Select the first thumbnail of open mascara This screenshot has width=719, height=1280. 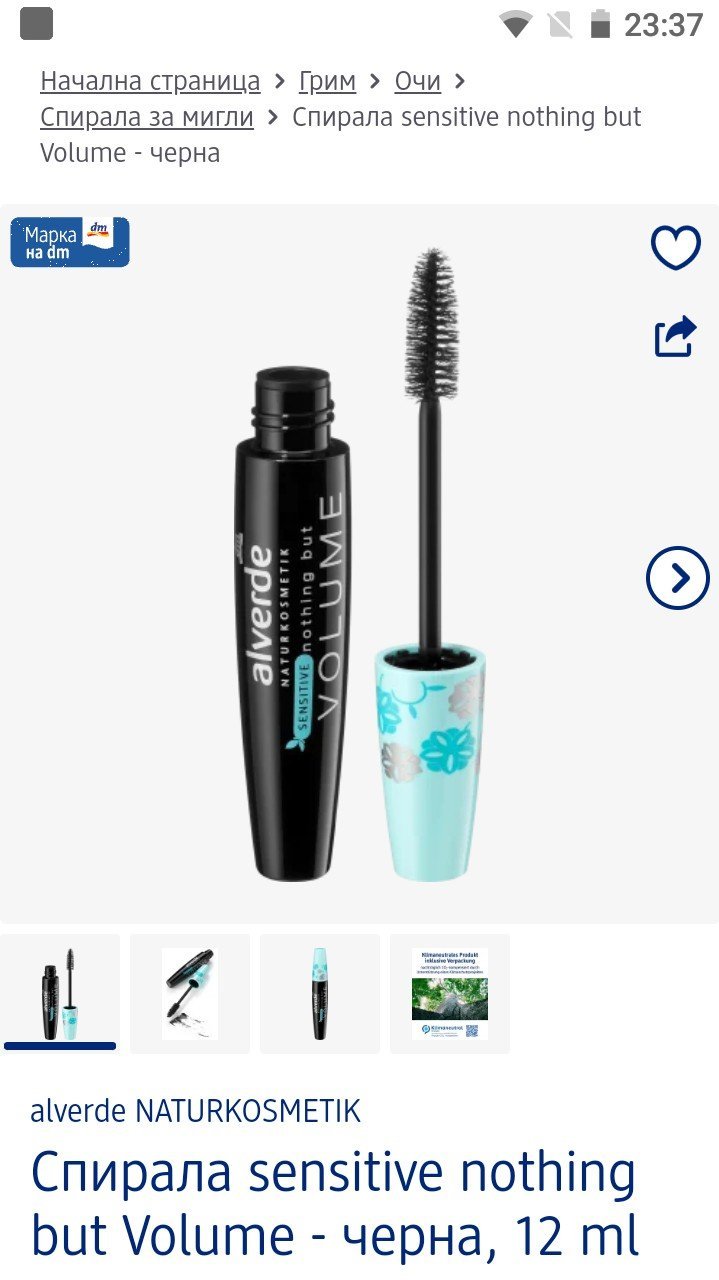[60, 993]
